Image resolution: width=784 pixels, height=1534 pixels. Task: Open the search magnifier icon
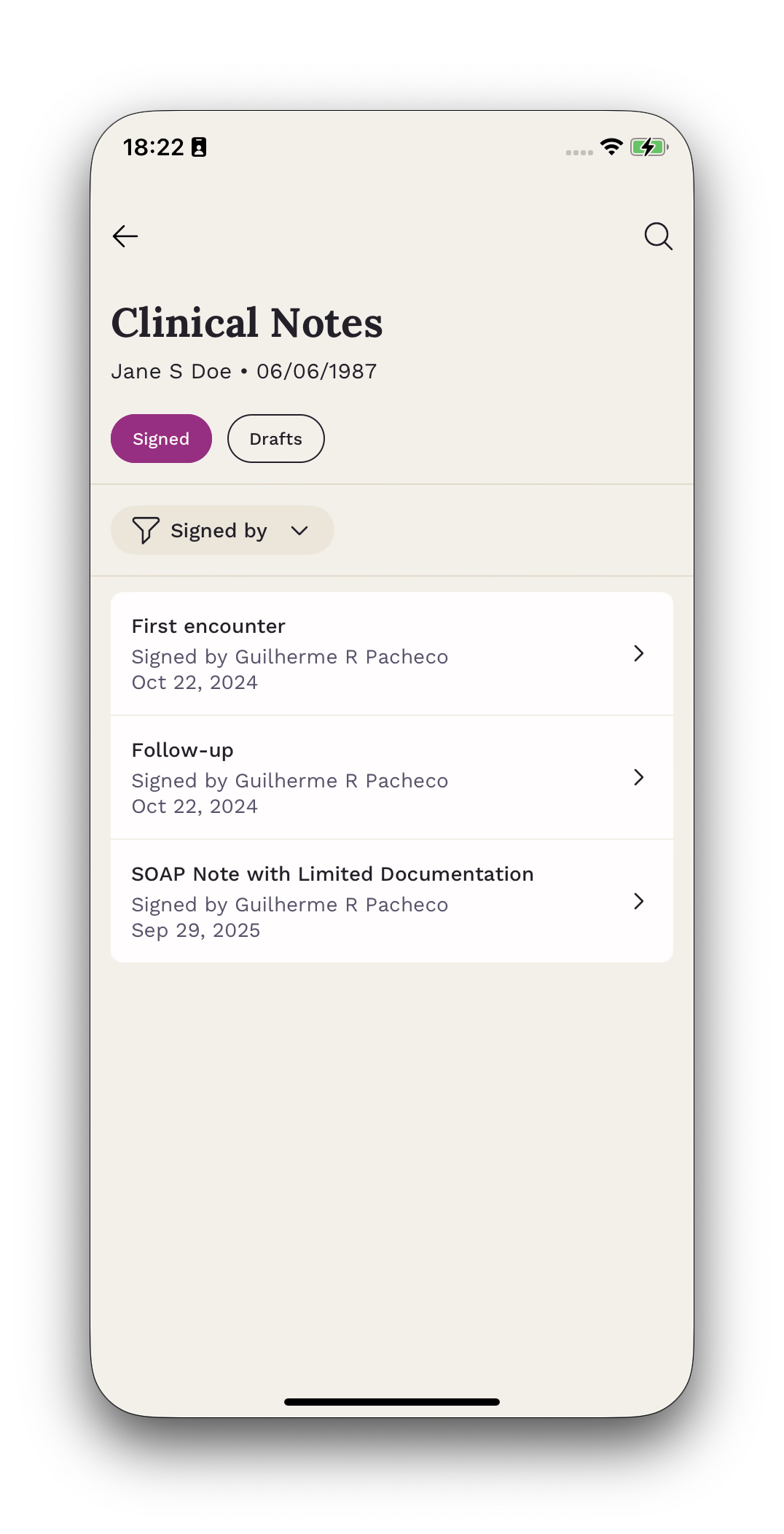658,236
